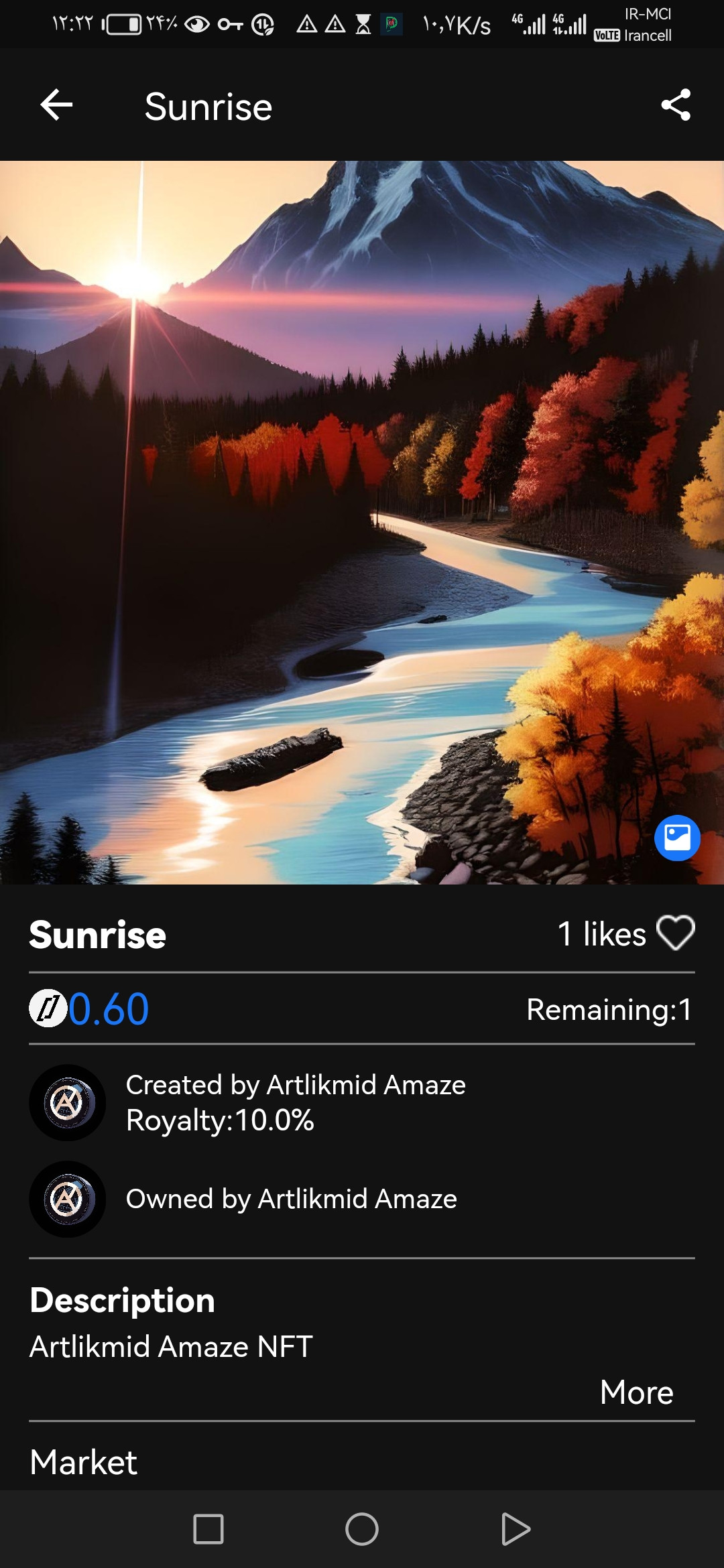
Task: Open recent apps with the square button
Action: point(208,1529)
